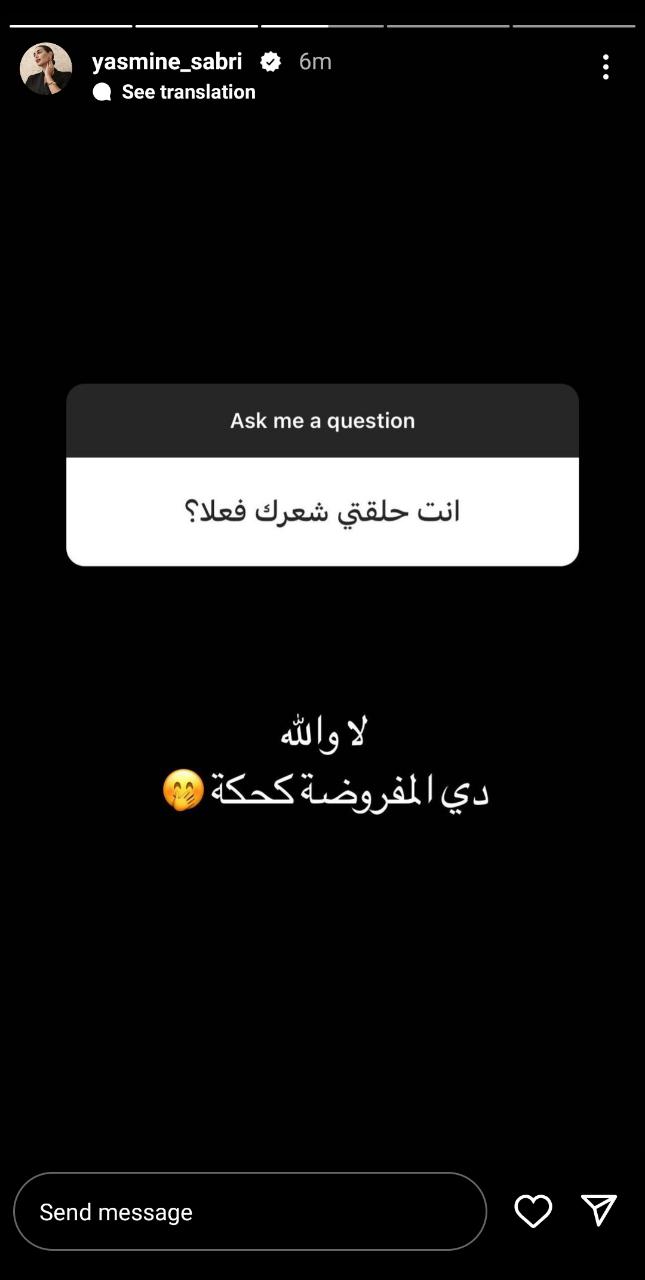Tap the yasmine_sabri username
Image resolution: width=645 pixels, height=1280 pixels.
167,62
